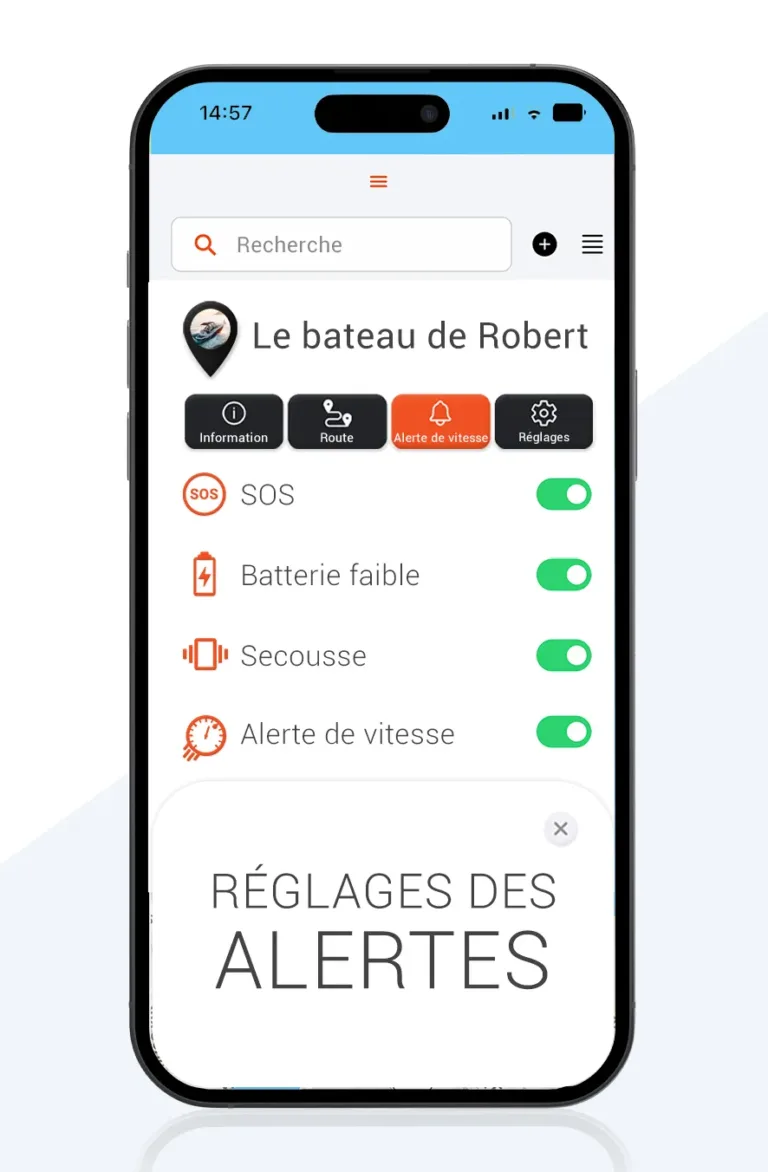Screen dimensions: 768x1172
Task: Open the list view icon beside the plus
Action: [592, 244]
